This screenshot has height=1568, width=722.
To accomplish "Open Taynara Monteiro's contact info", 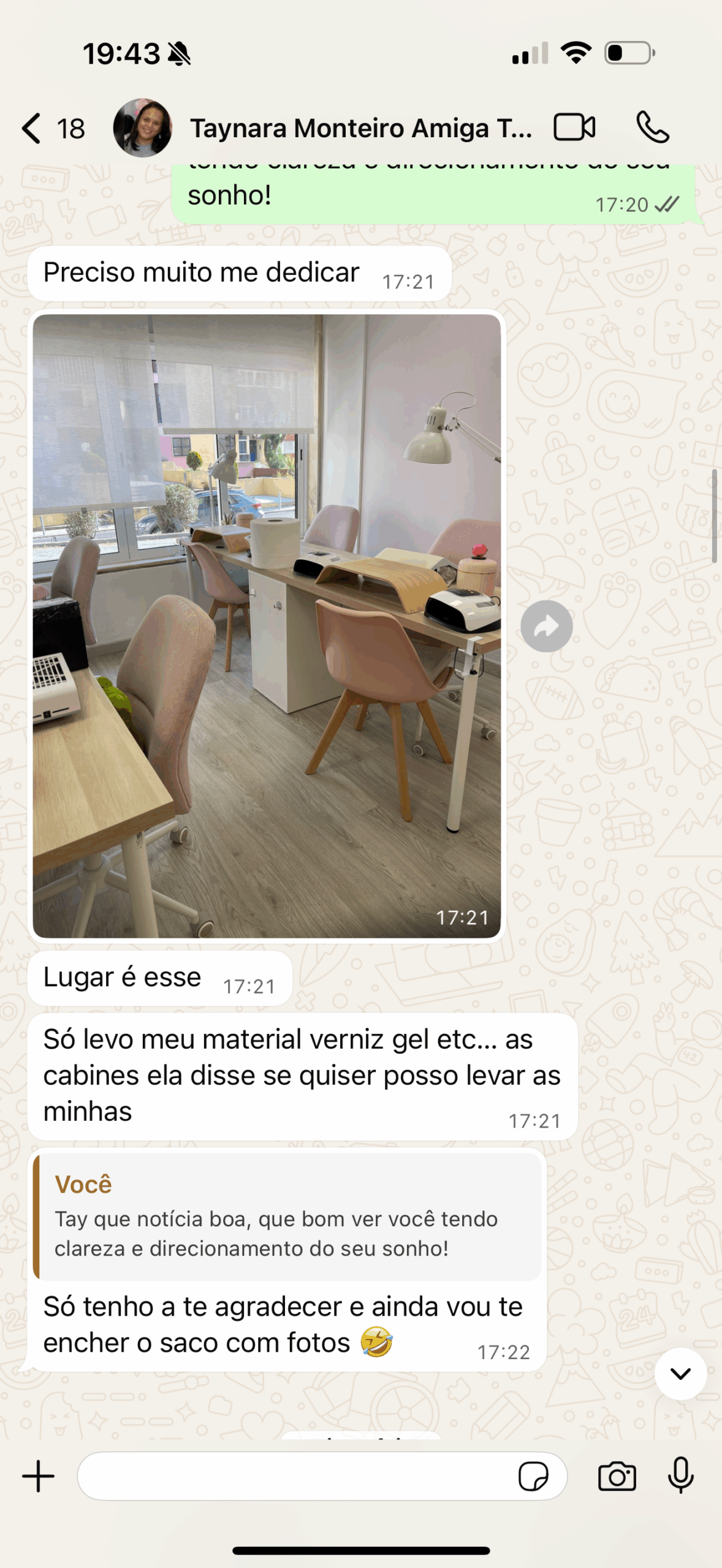I will pos(360,129).
